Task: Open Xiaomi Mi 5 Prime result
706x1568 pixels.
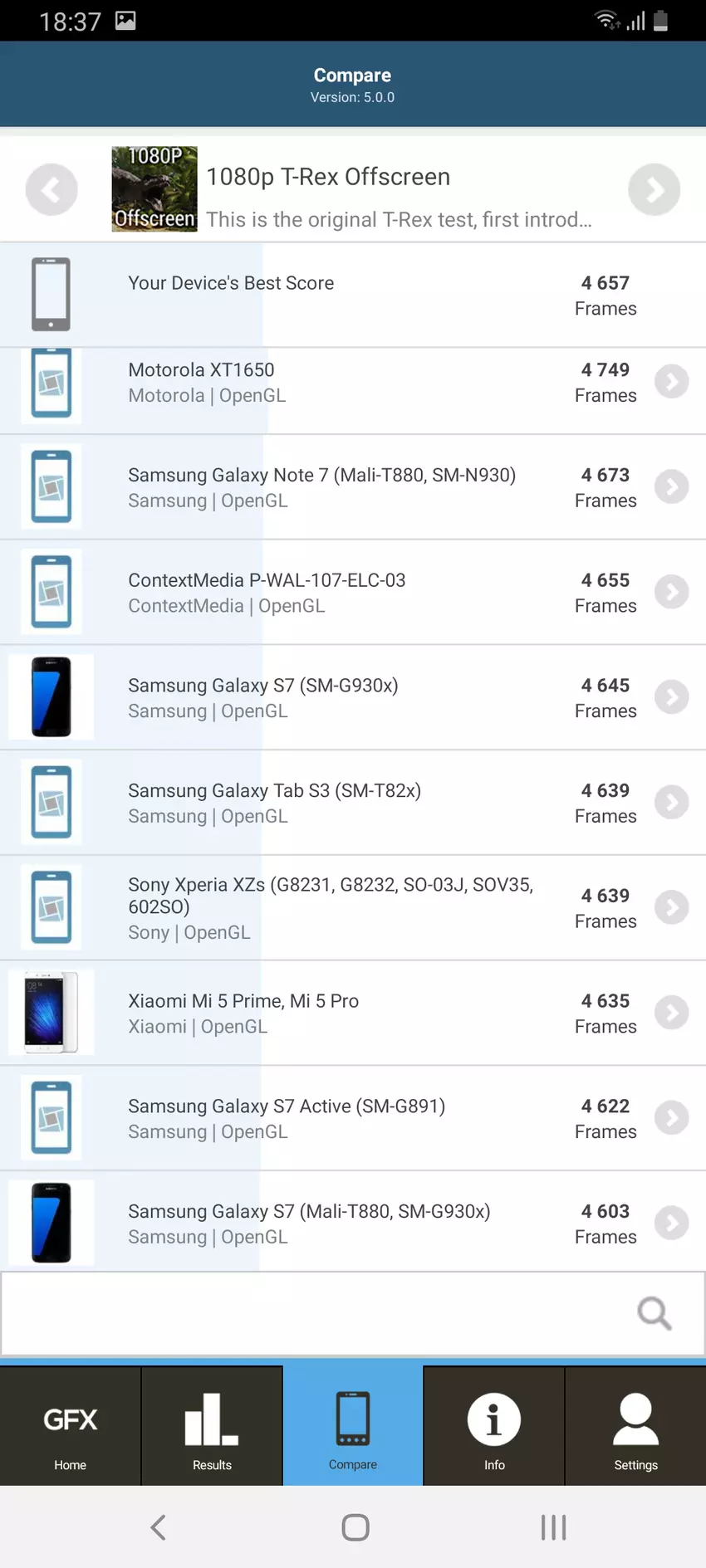Action: pos(670,1013)
